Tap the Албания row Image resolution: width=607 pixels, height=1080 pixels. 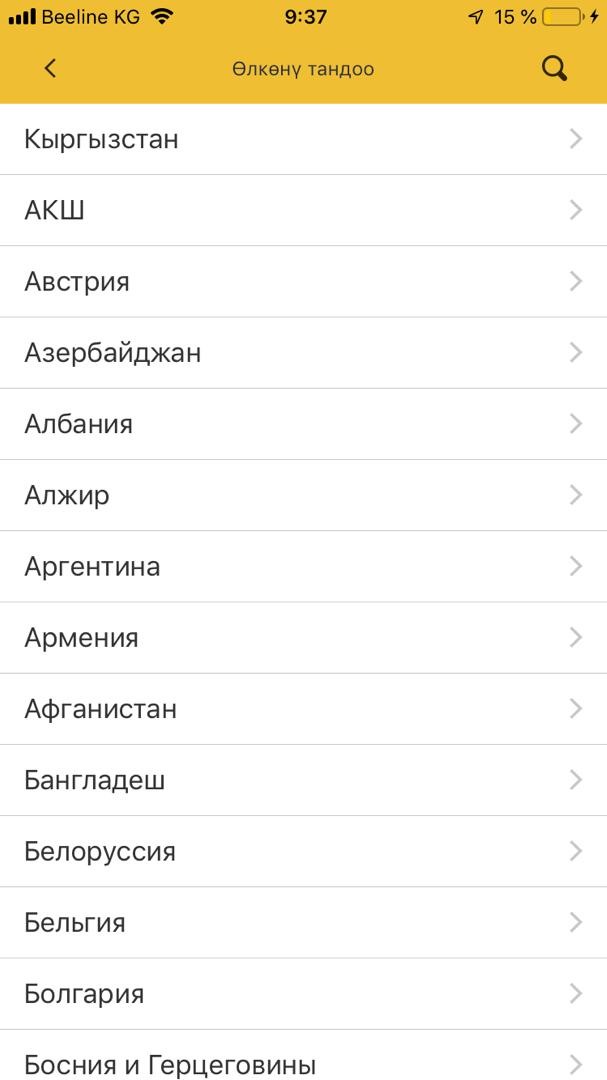coord(303,424)
